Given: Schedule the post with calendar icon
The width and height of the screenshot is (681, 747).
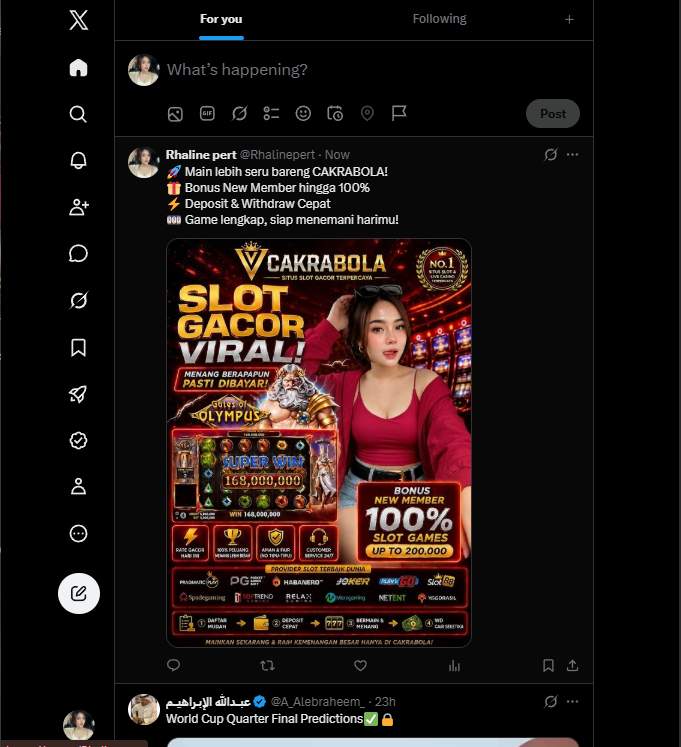Looking at the screenshot, I should tap(335, 113).
